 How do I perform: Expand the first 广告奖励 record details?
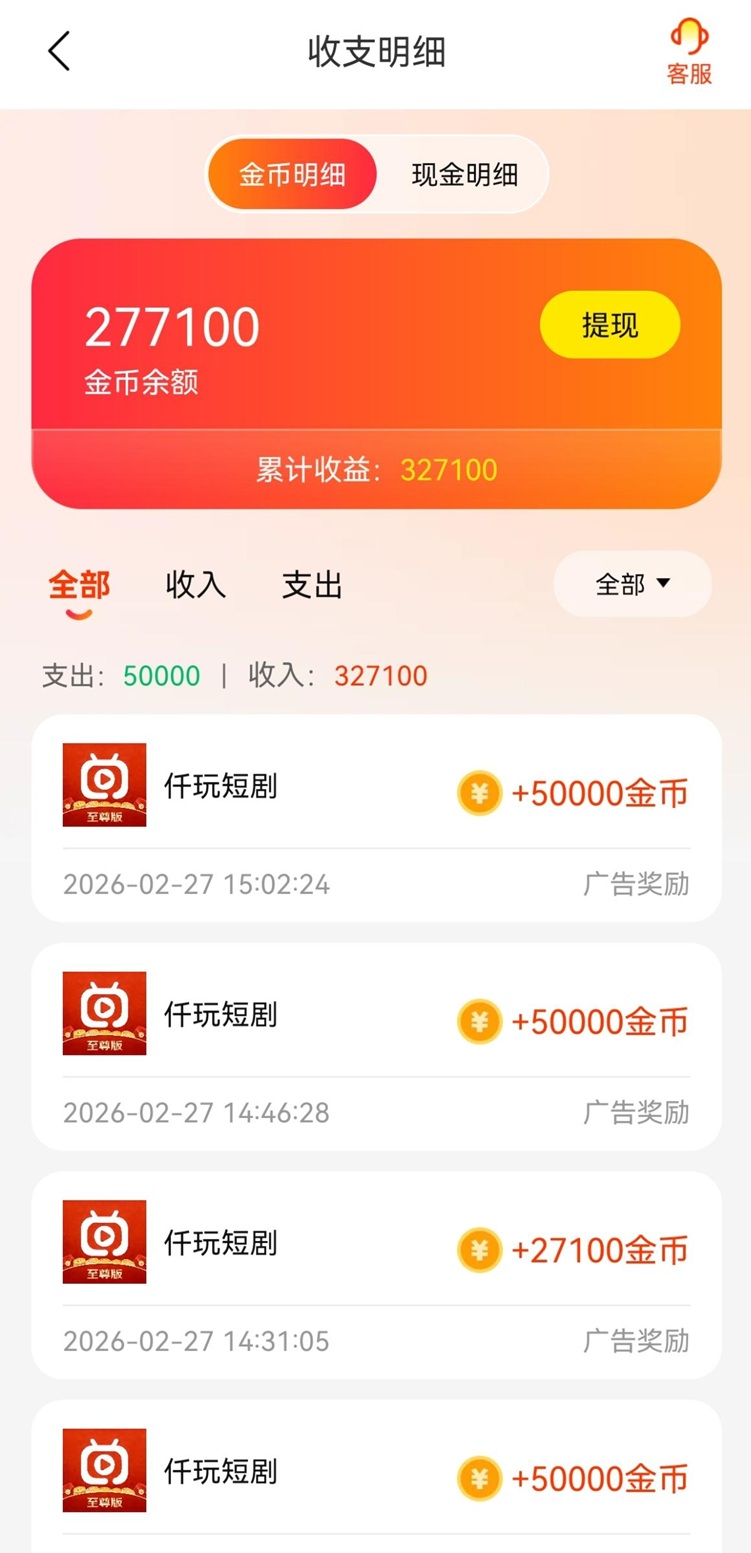[636, 884]
